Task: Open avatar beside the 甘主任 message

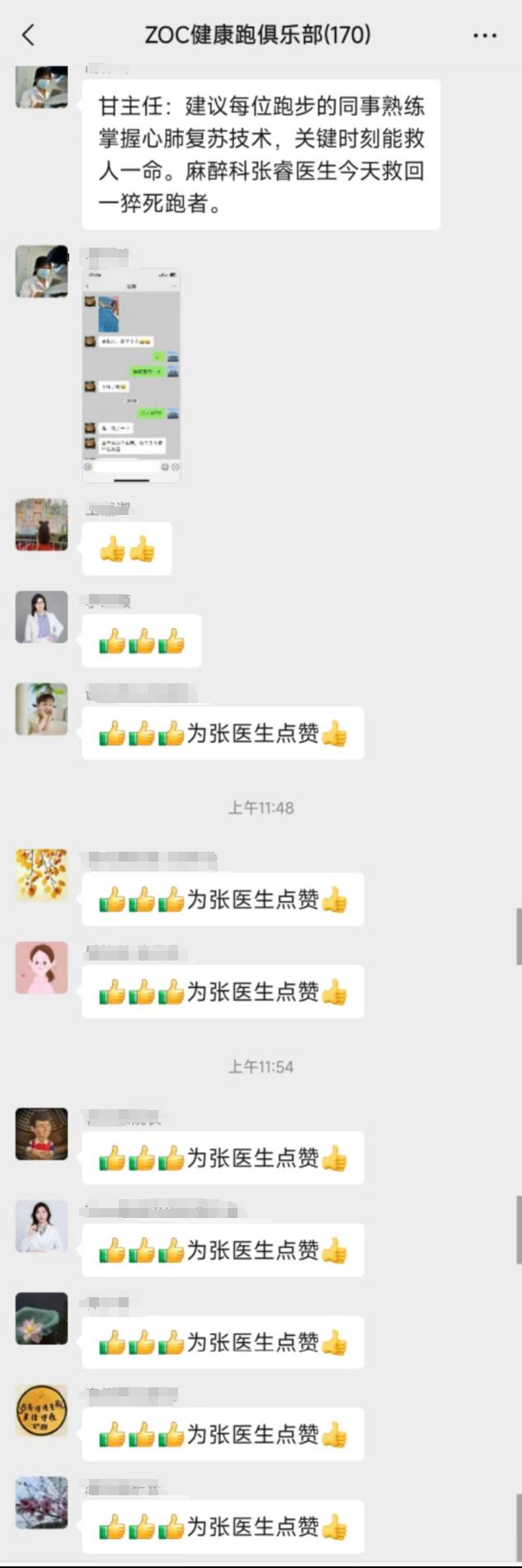Action: (42, 87)
